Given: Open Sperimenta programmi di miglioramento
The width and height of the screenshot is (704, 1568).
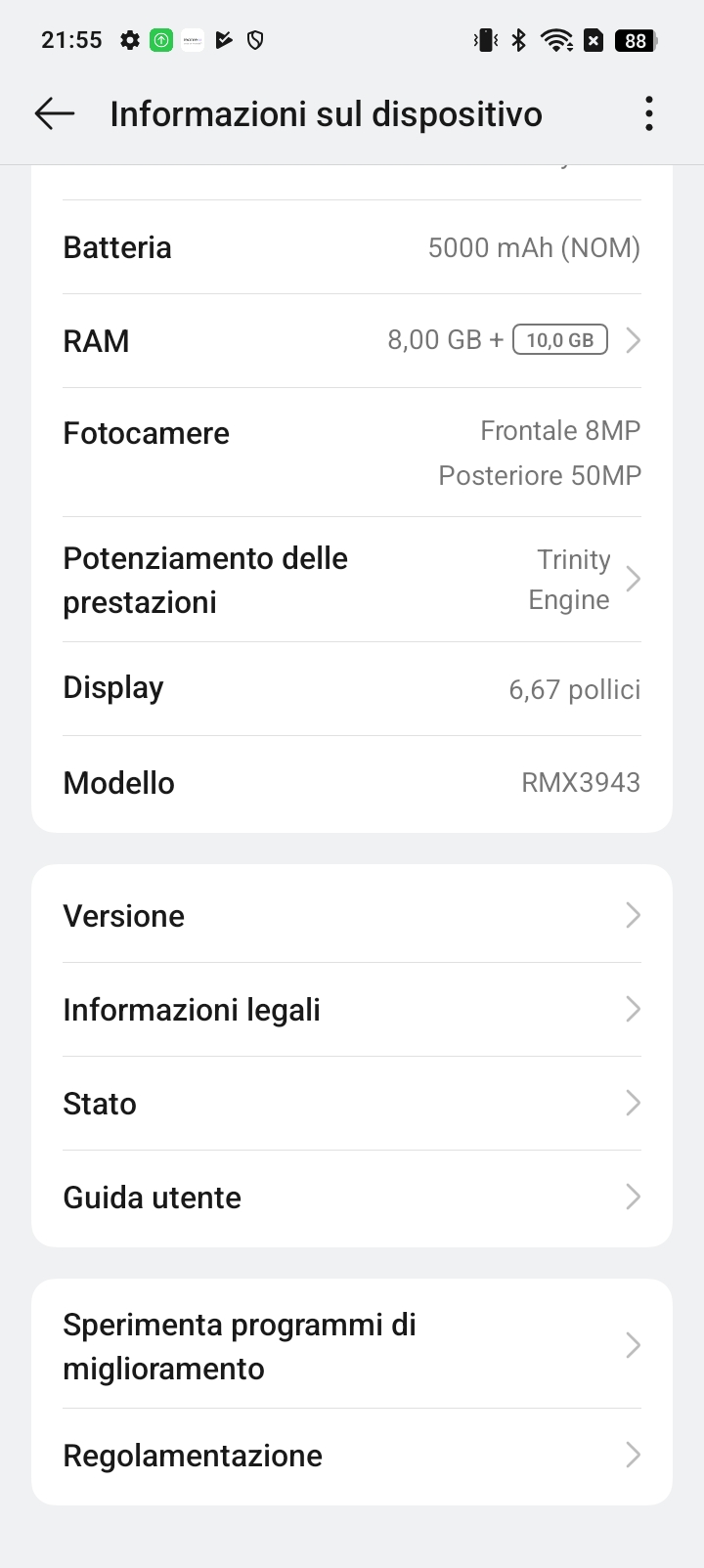Looking at the screenshot, I should pos(352,1346).
